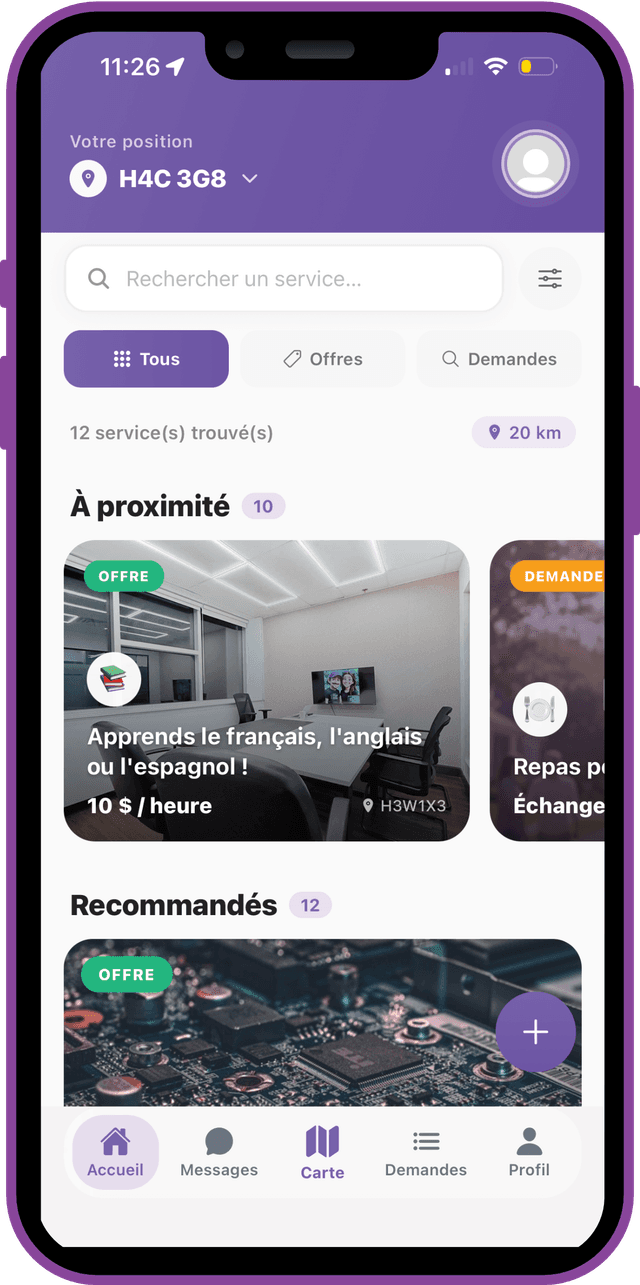Open the language lessons offer card

266,690
